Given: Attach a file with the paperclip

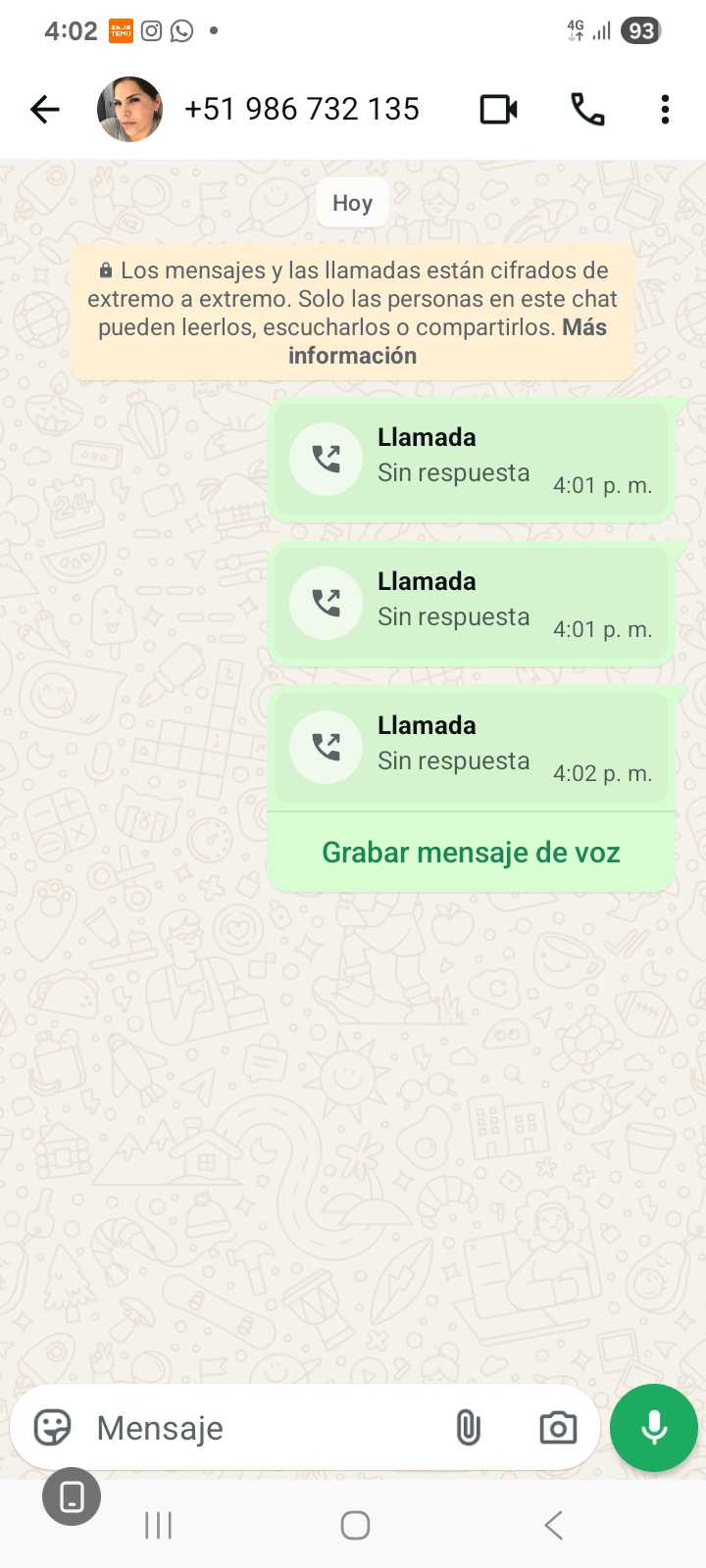Looking at the screenshot, I should [x=469, y=1428].
